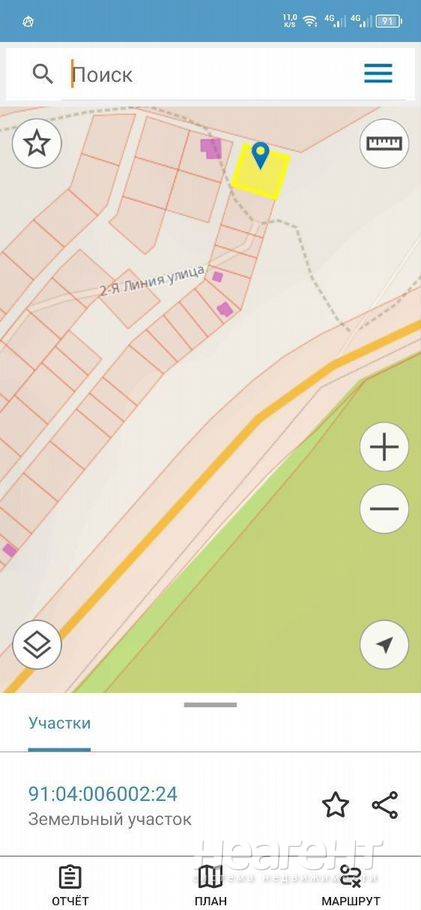Zoom in the map with plus button
The image size is (421, 910).
(384, 447)
